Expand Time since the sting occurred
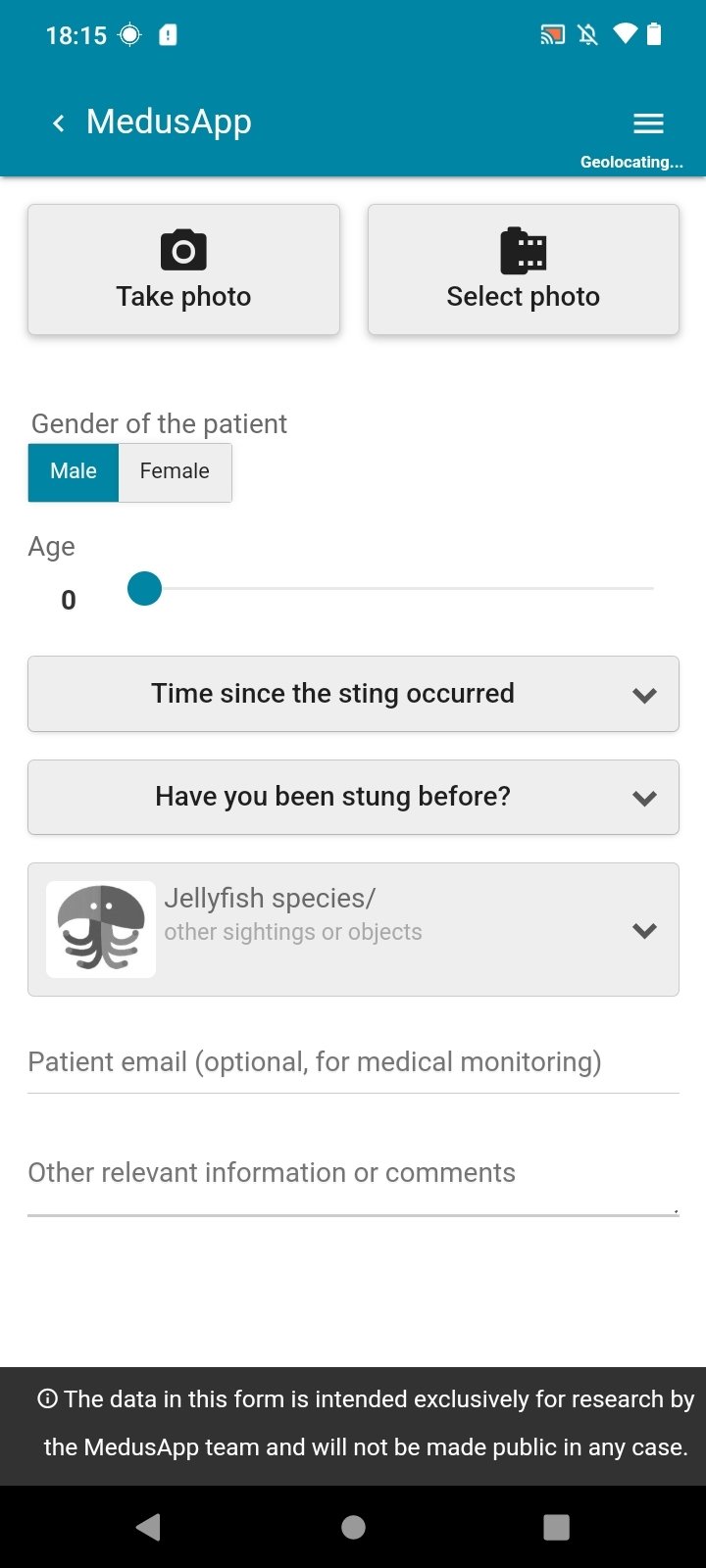Viewport: 706px width, 1568px height. (353, 694)
